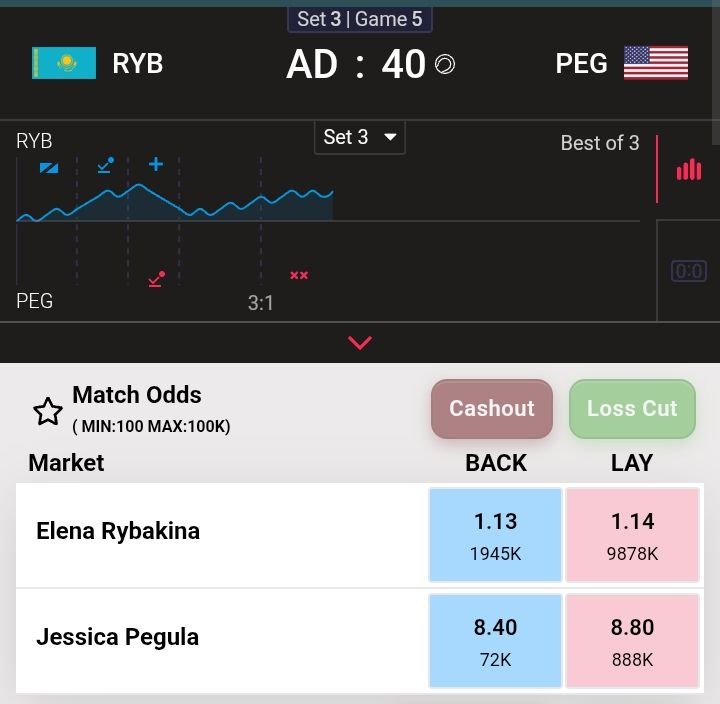Back Jessica Pegula at 8.40
The width and height of the screenshot is (720, 704).
click(496, 640)
